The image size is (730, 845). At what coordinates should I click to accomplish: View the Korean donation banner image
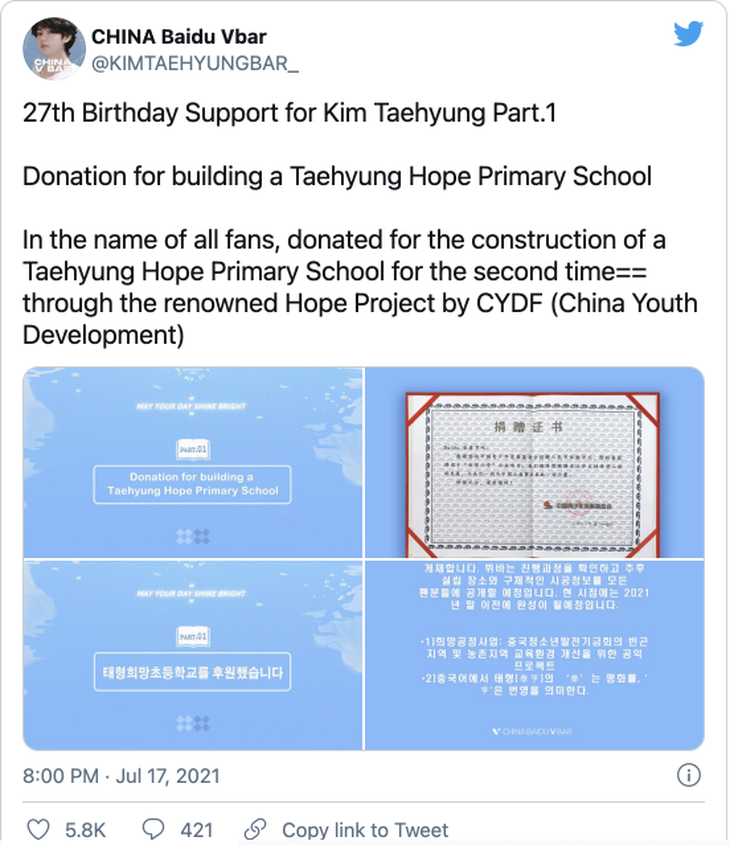(x=193, y=655)
